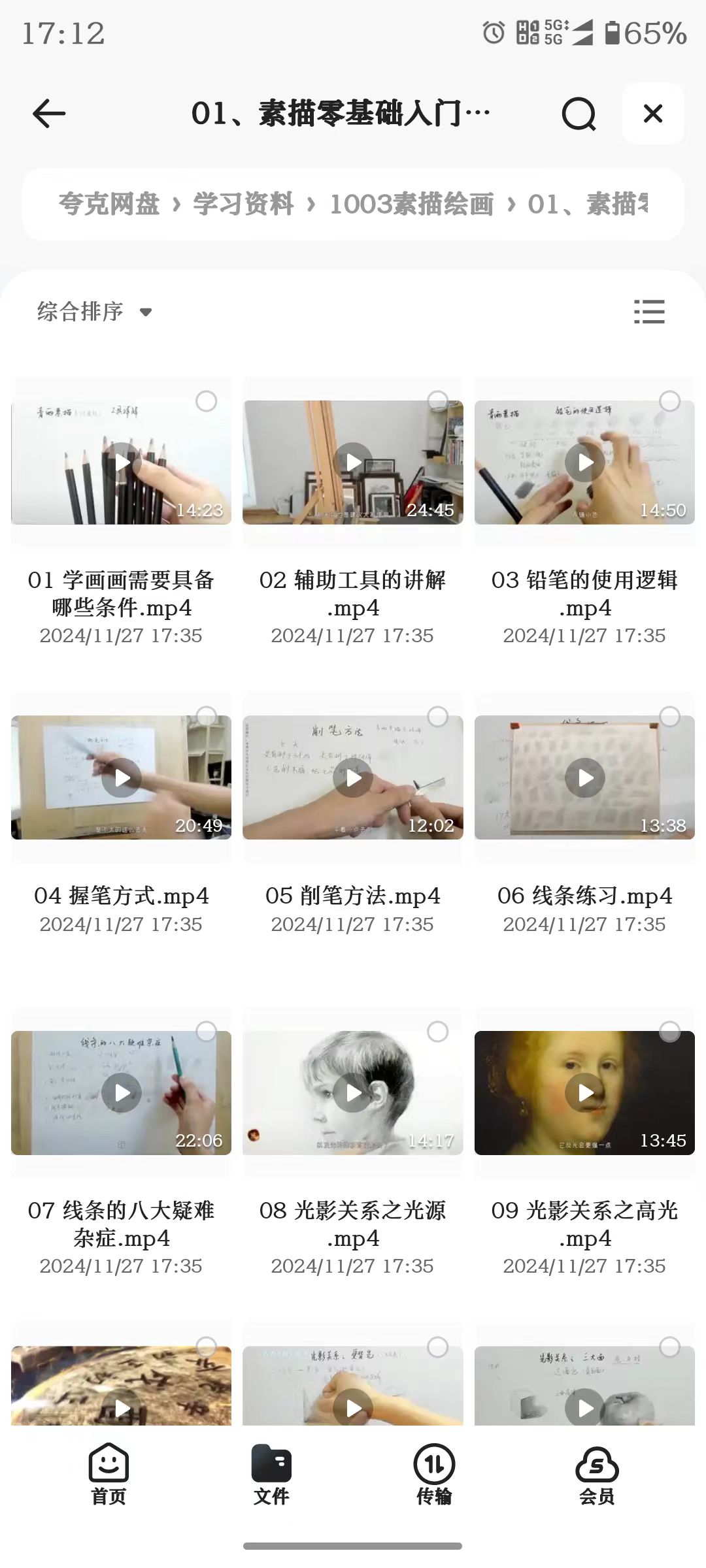Image resolution: width=706 pixels, height=1568 pixels.
Task: Jump to 学习资料 in breadcrumb
Action: click(243, 204)
